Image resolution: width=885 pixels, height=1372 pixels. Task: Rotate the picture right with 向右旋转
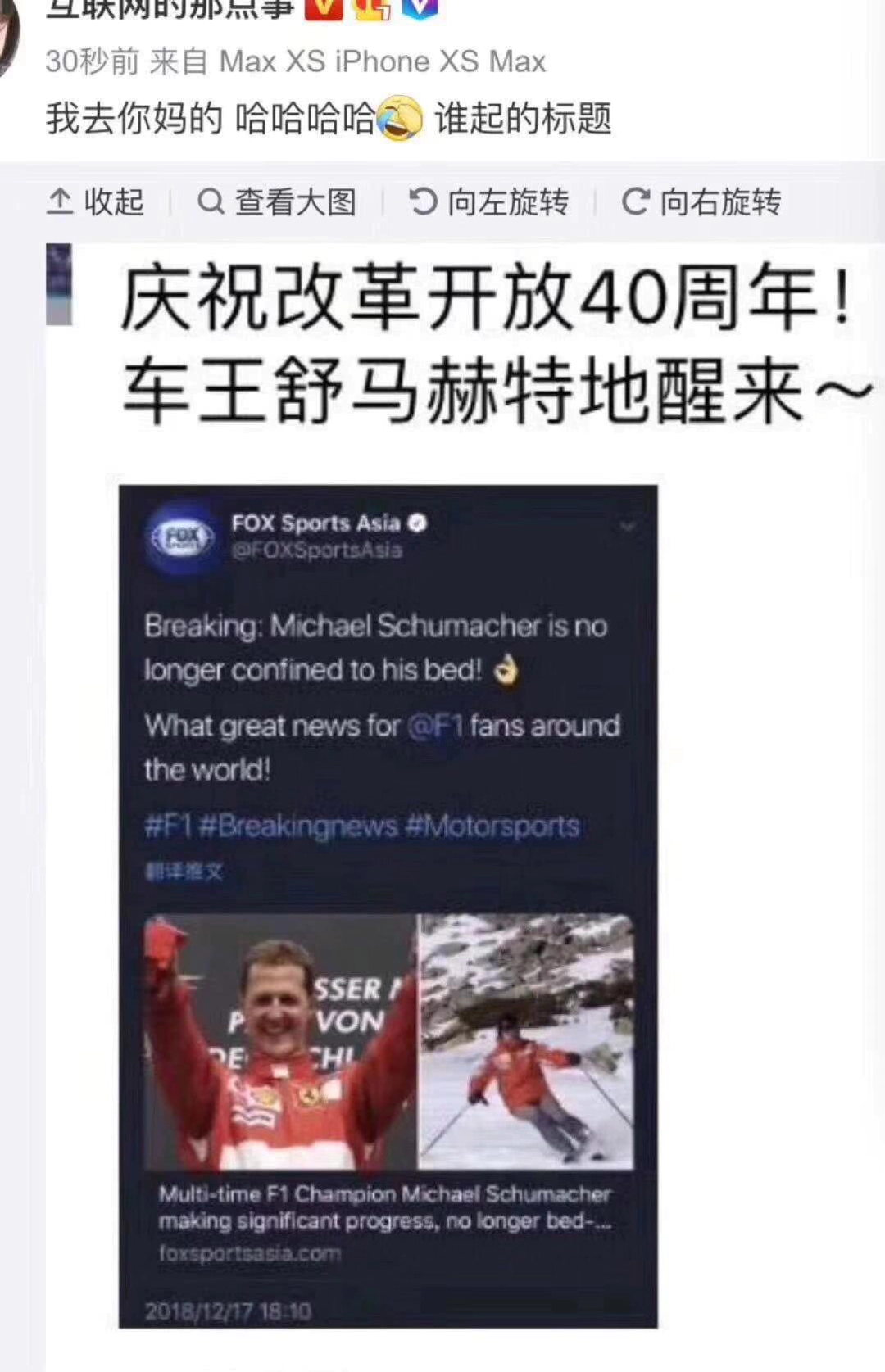(701, 201)
